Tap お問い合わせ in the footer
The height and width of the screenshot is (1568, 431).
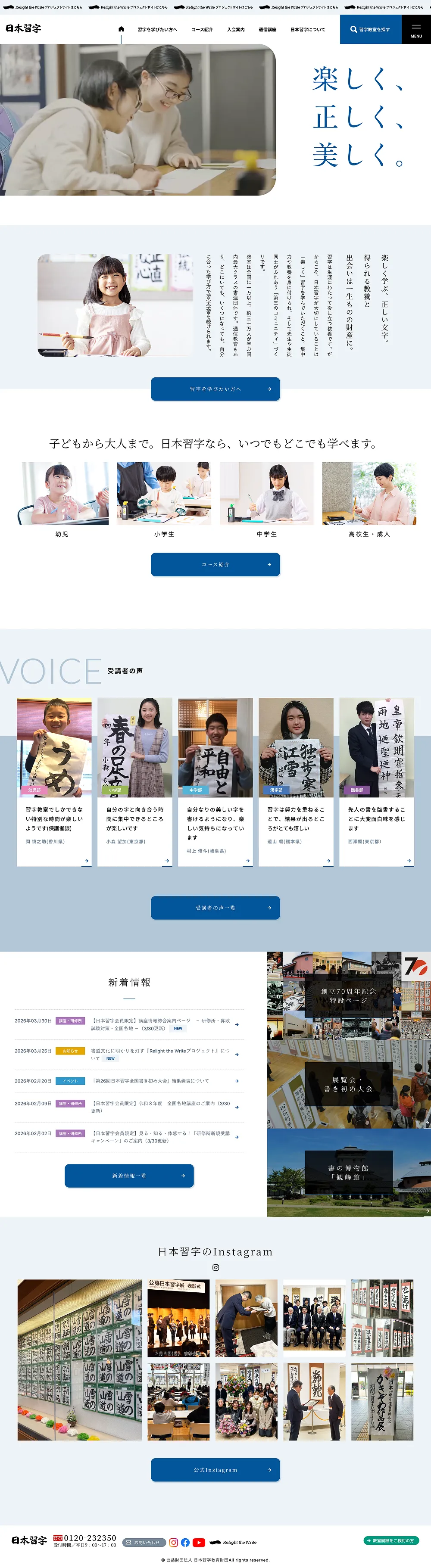click(x=144, y=1542)
